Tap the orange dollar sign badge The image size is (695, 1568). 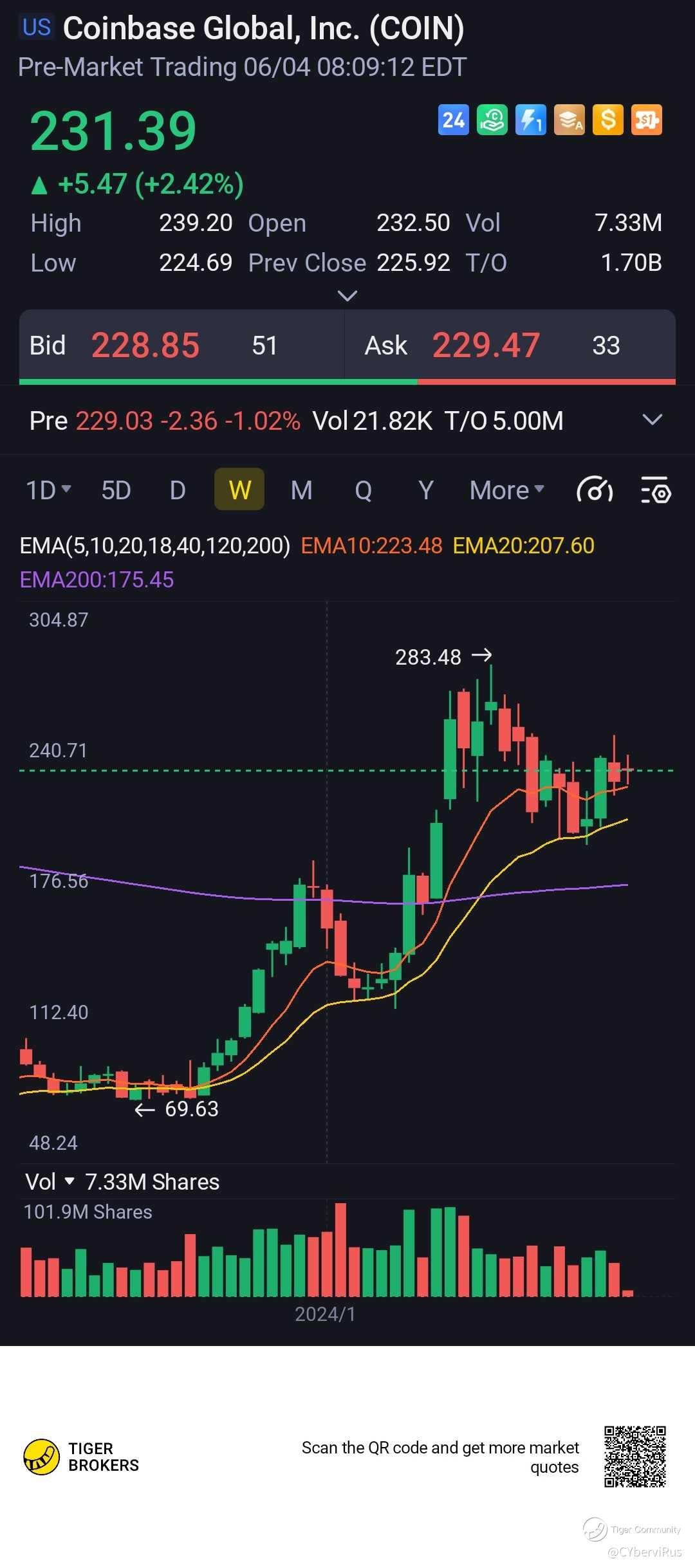click(x=608, y=120)
